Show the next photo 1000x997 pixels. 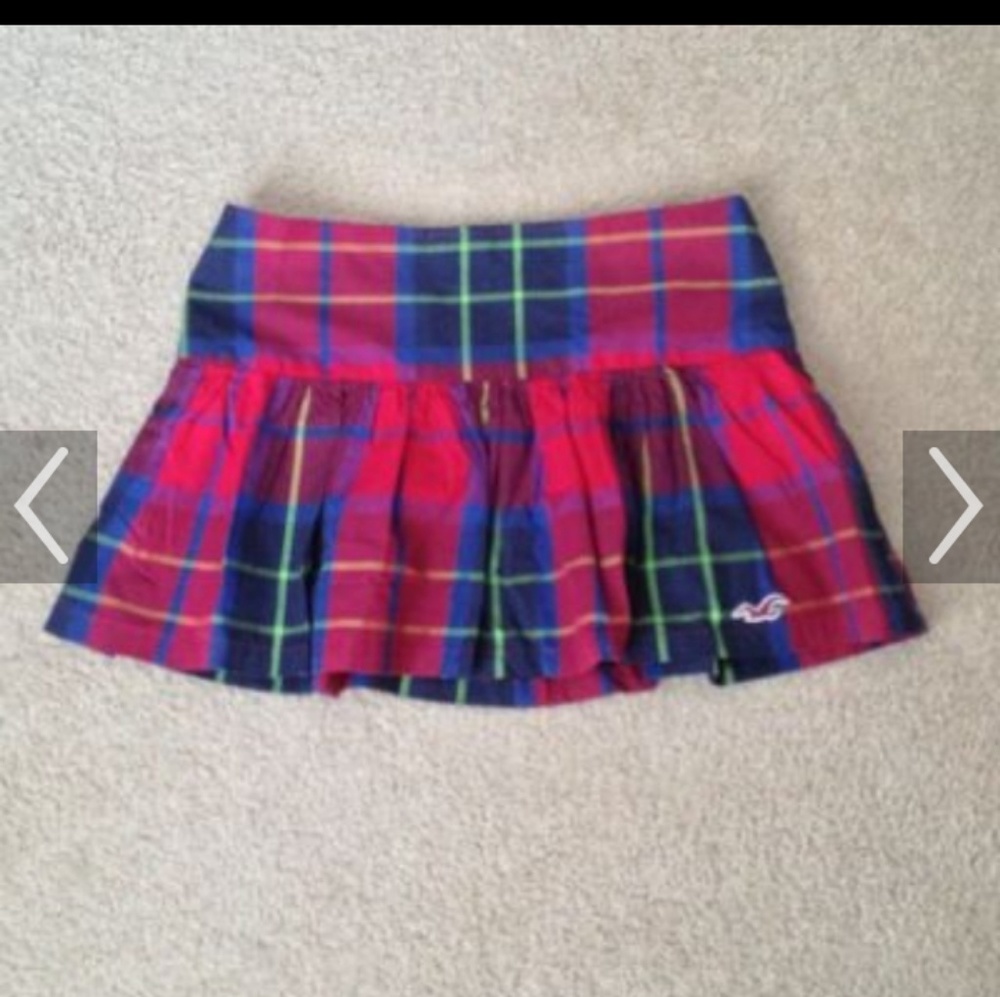click(953, 506)
